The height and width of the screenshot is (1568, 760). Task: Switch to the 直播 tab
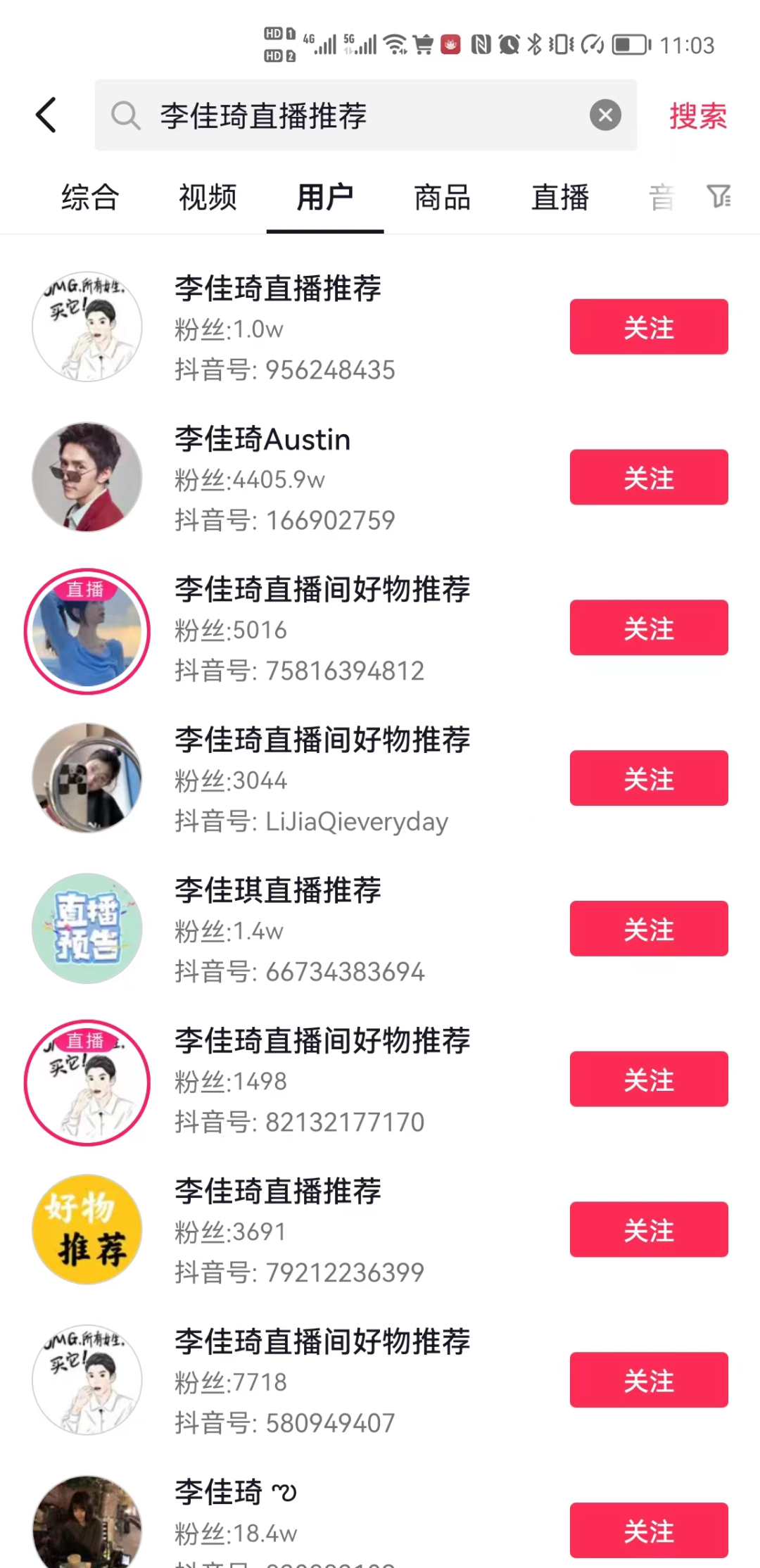pos(559,197)
